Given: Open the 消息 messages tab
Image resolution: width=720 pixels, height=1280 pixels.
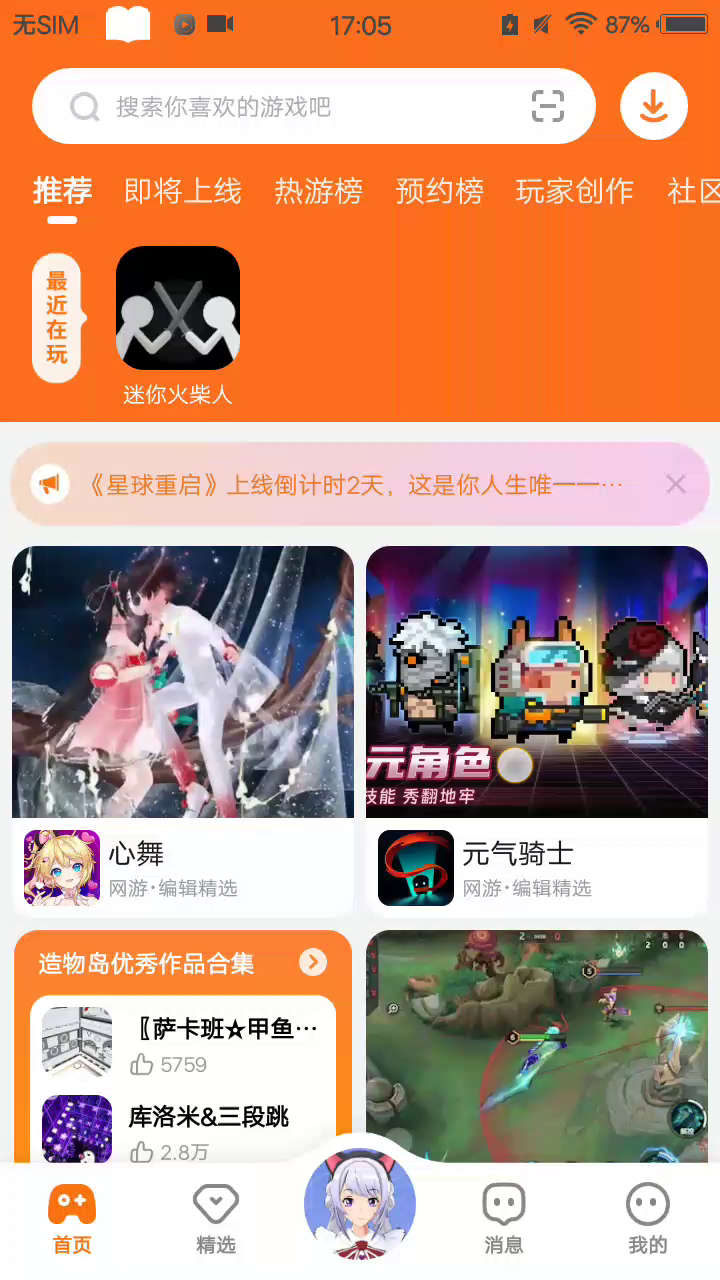Looking at the screenshot, I should (x=503, y=1220).
